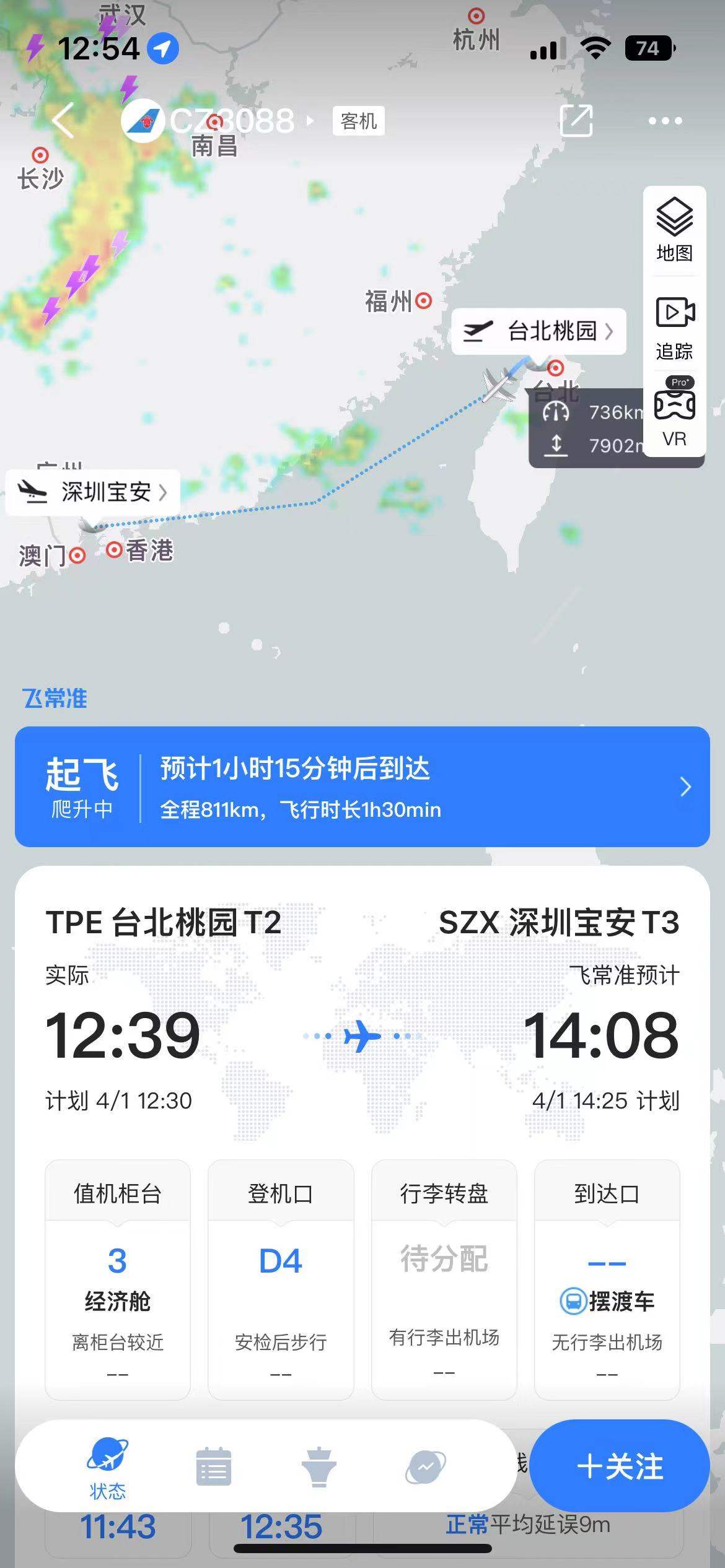Switch to the control tower tab
The height and width of the screenshot is (1568, 725).
pos(319,1467)
